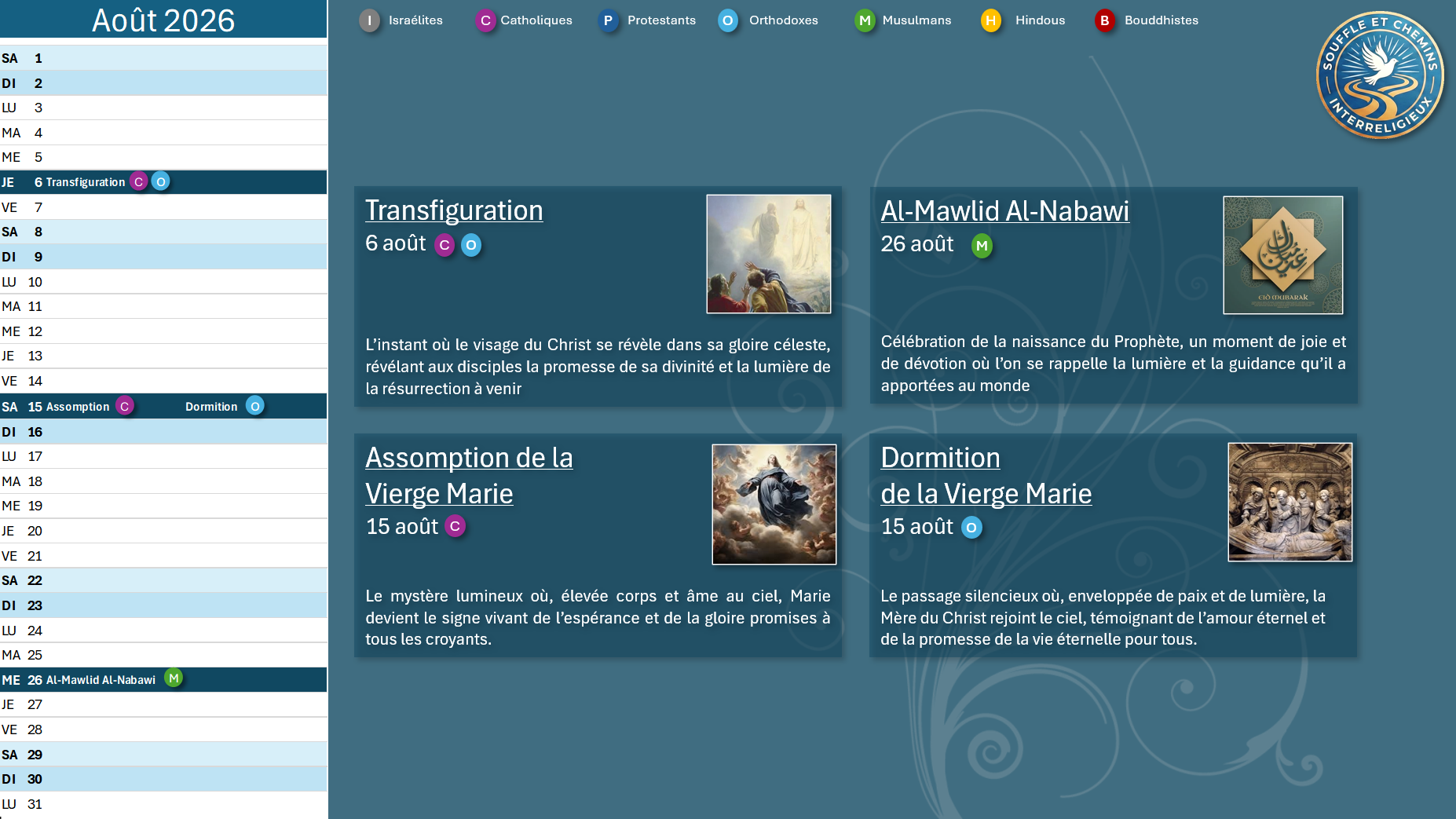Open Assomption event on the 15th

77,407
